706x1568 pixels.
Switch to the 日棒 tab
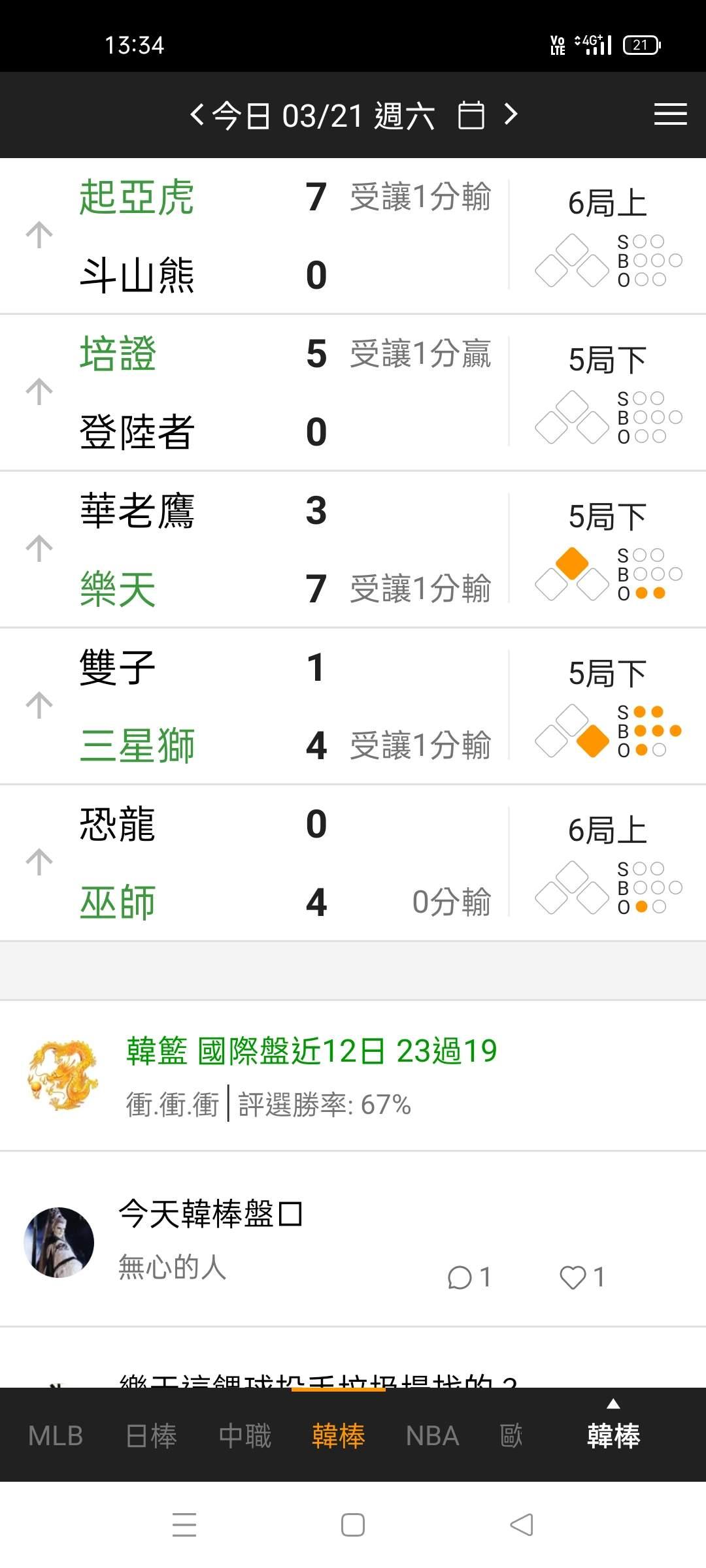(151, 1436)
